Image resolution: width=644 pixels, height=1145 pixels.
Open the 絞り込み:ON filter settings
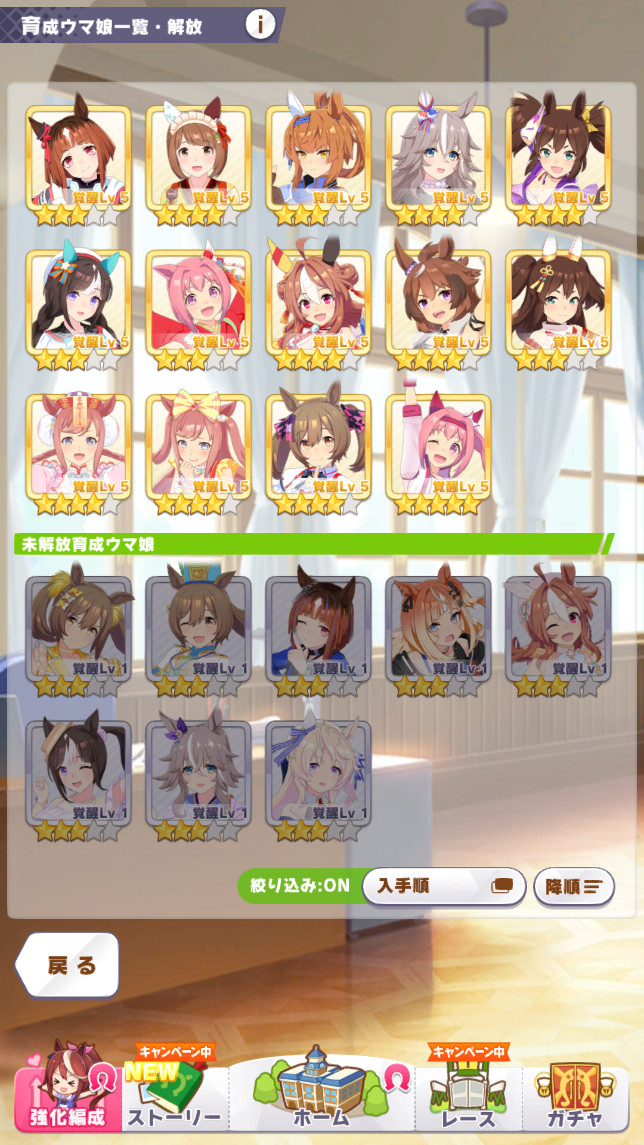pos(298,886)
